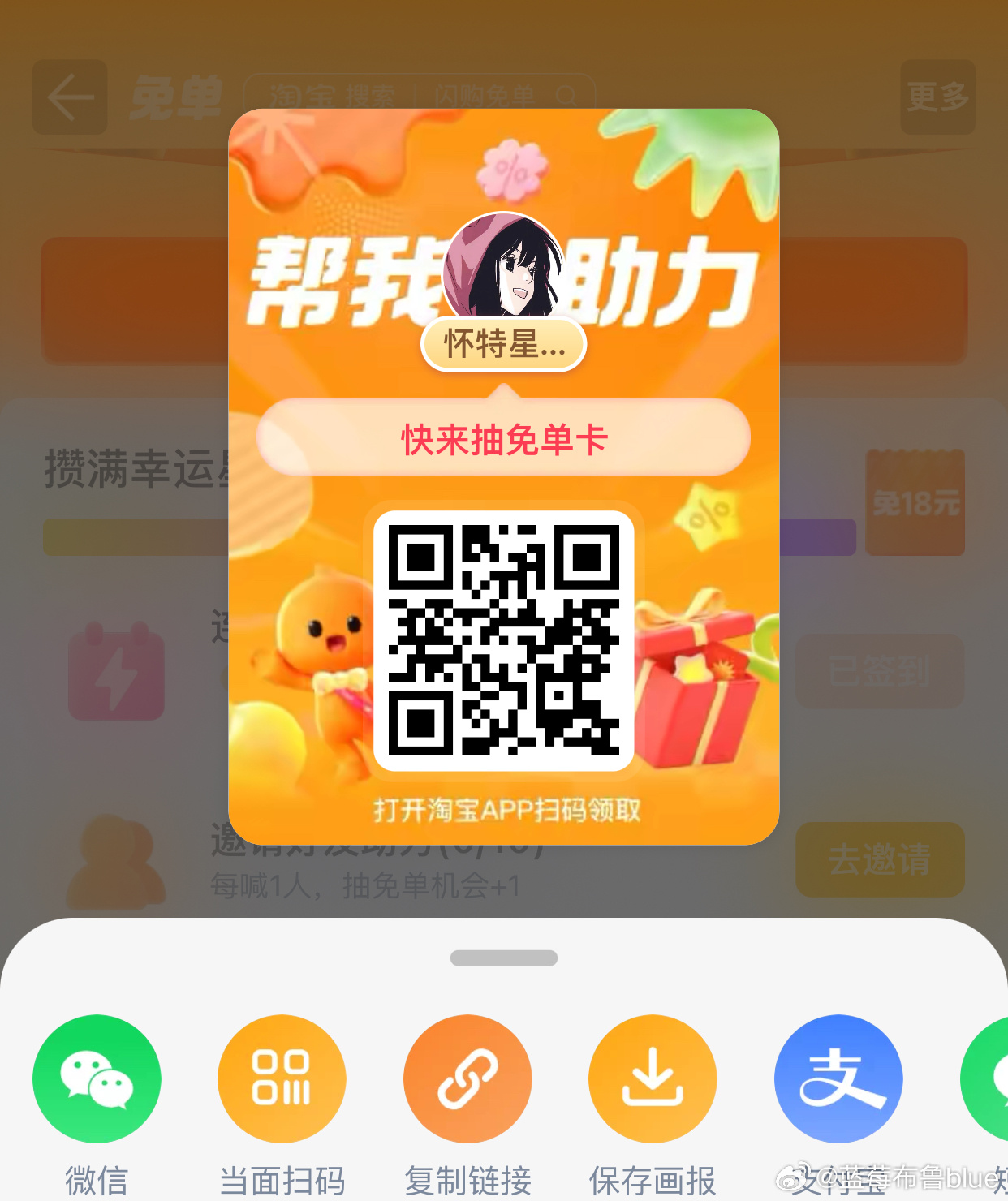
Task: Save the poster with 保存画报
Action: point(653,1078)
